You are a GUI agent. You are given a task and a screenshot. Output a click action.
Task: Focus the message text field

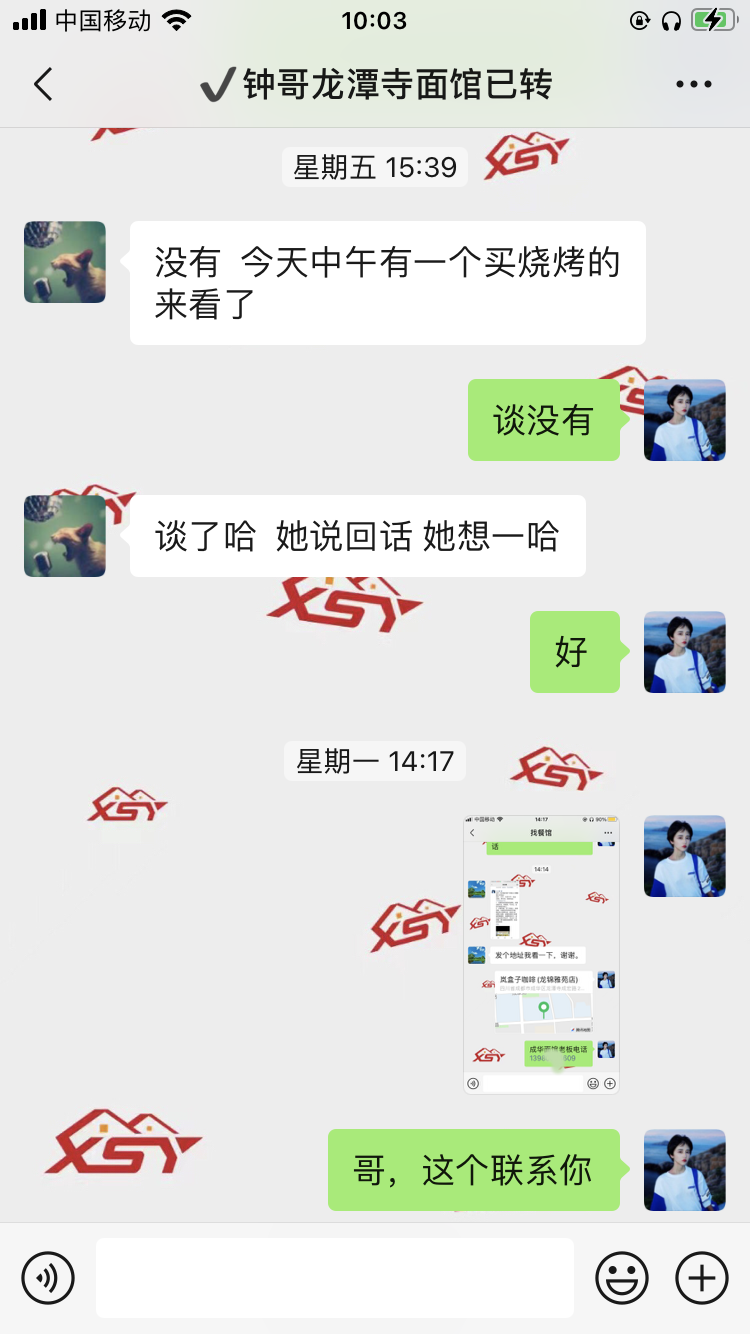pos(335,1277)
